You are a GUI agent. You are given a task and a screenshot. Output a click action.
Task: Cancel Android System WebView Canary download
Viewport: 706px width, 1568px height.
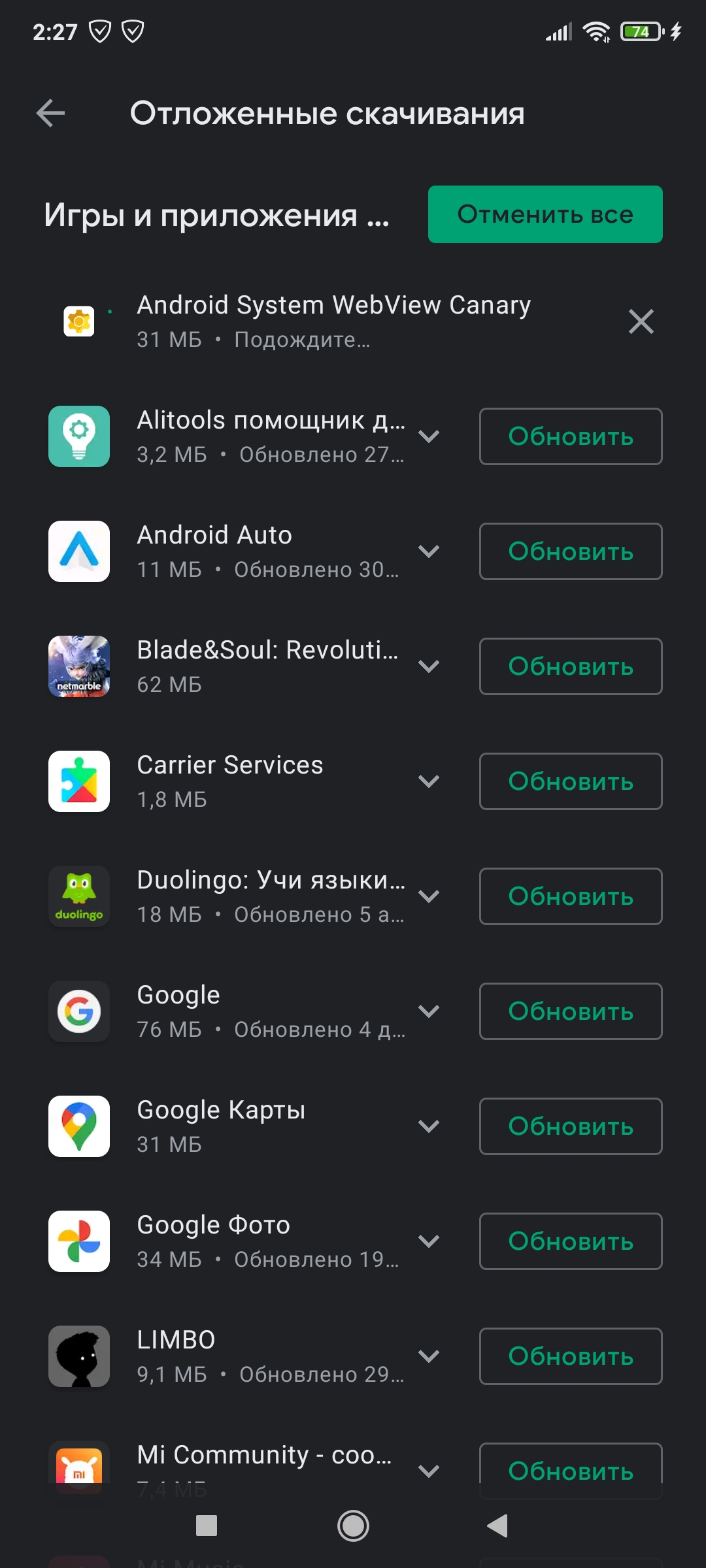(641, 321)
